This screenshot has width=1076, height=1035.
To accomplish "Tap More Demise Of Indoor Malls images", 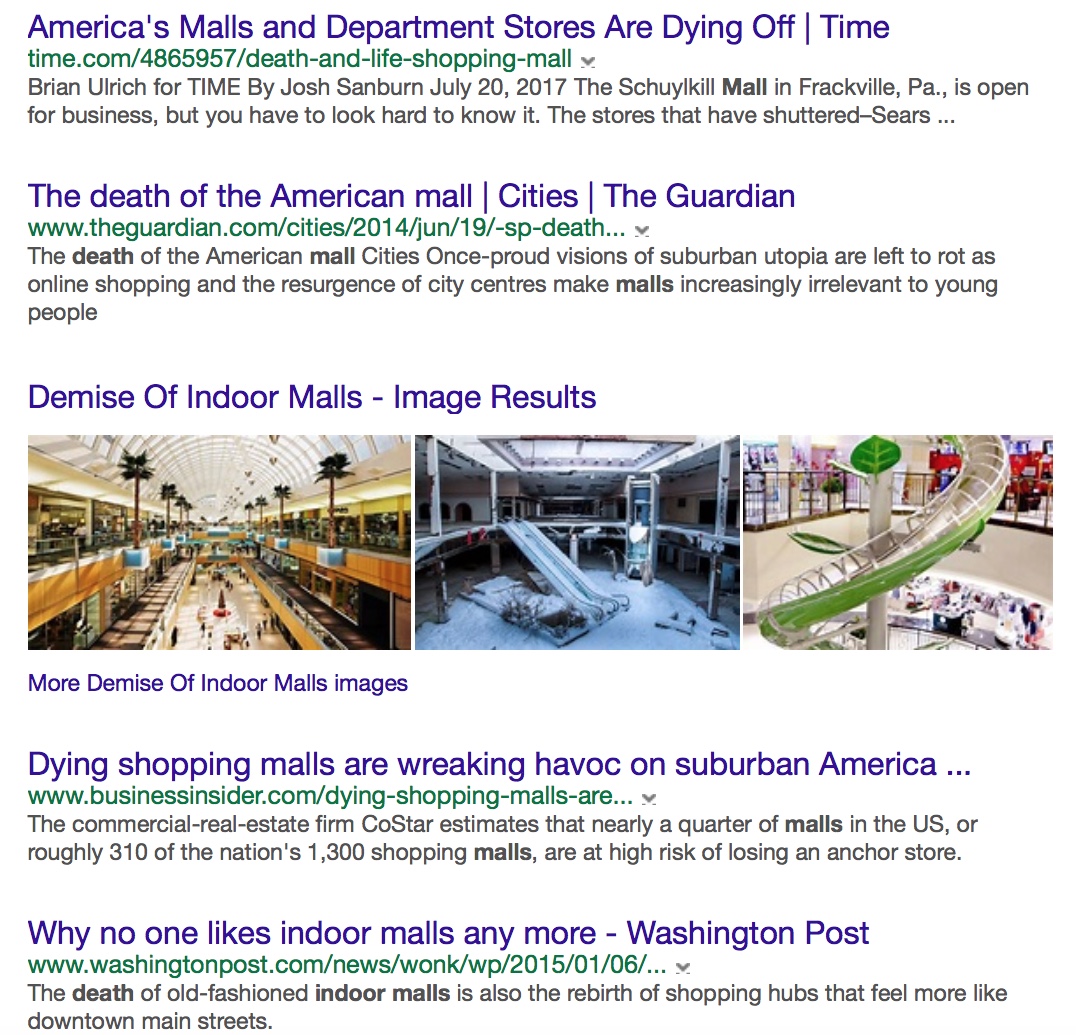I will point(218,684).
